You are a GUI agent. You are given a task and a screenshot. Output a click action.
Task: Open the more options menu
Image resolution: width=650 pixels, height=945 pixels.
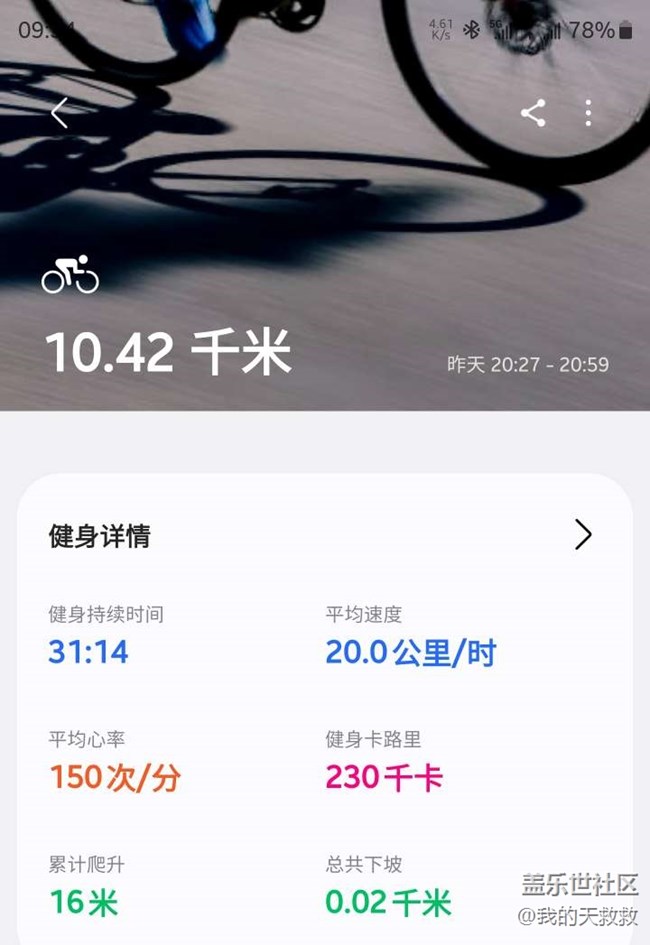pos(588,113)
